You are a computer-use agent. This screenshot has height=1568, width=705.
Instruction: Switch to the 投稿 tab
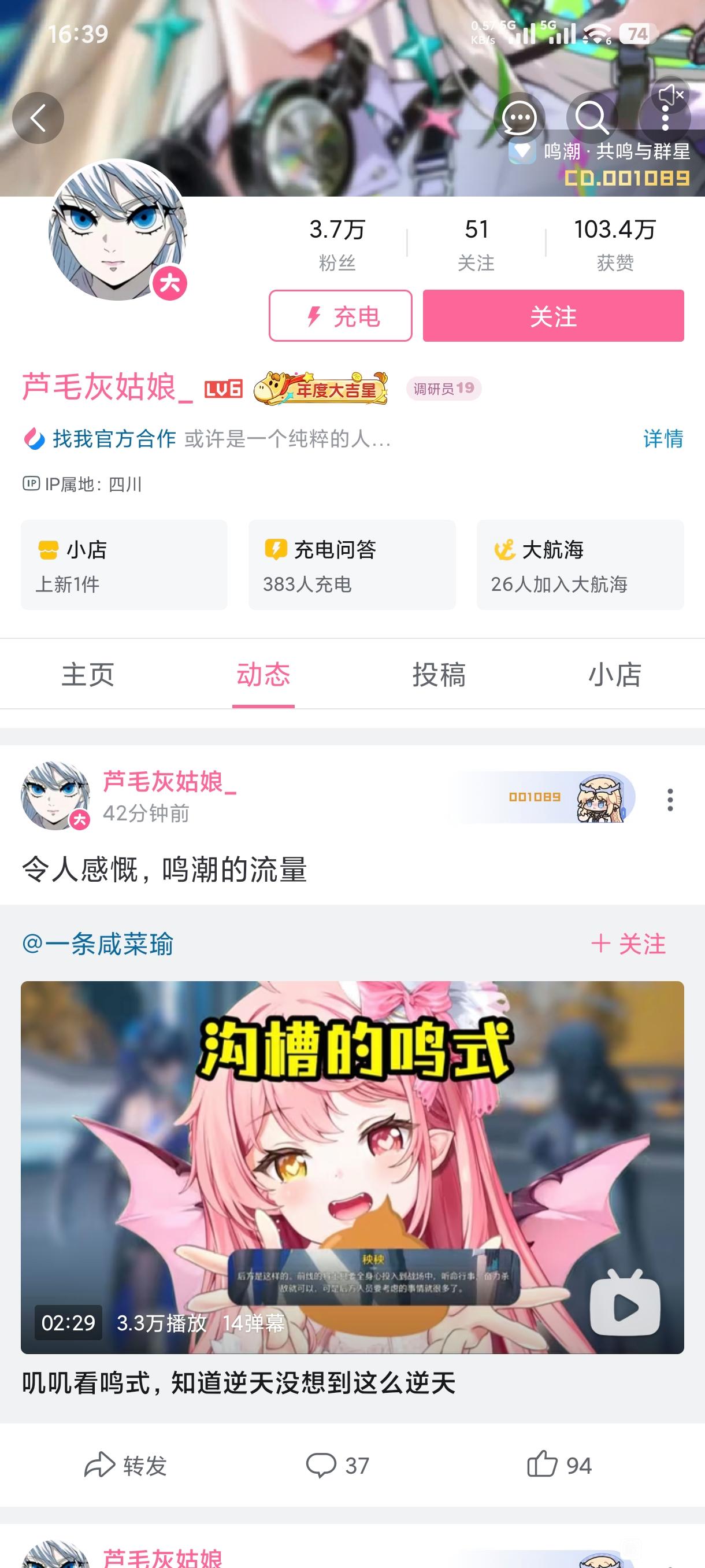pyautogui.click(x=439, y=674)
